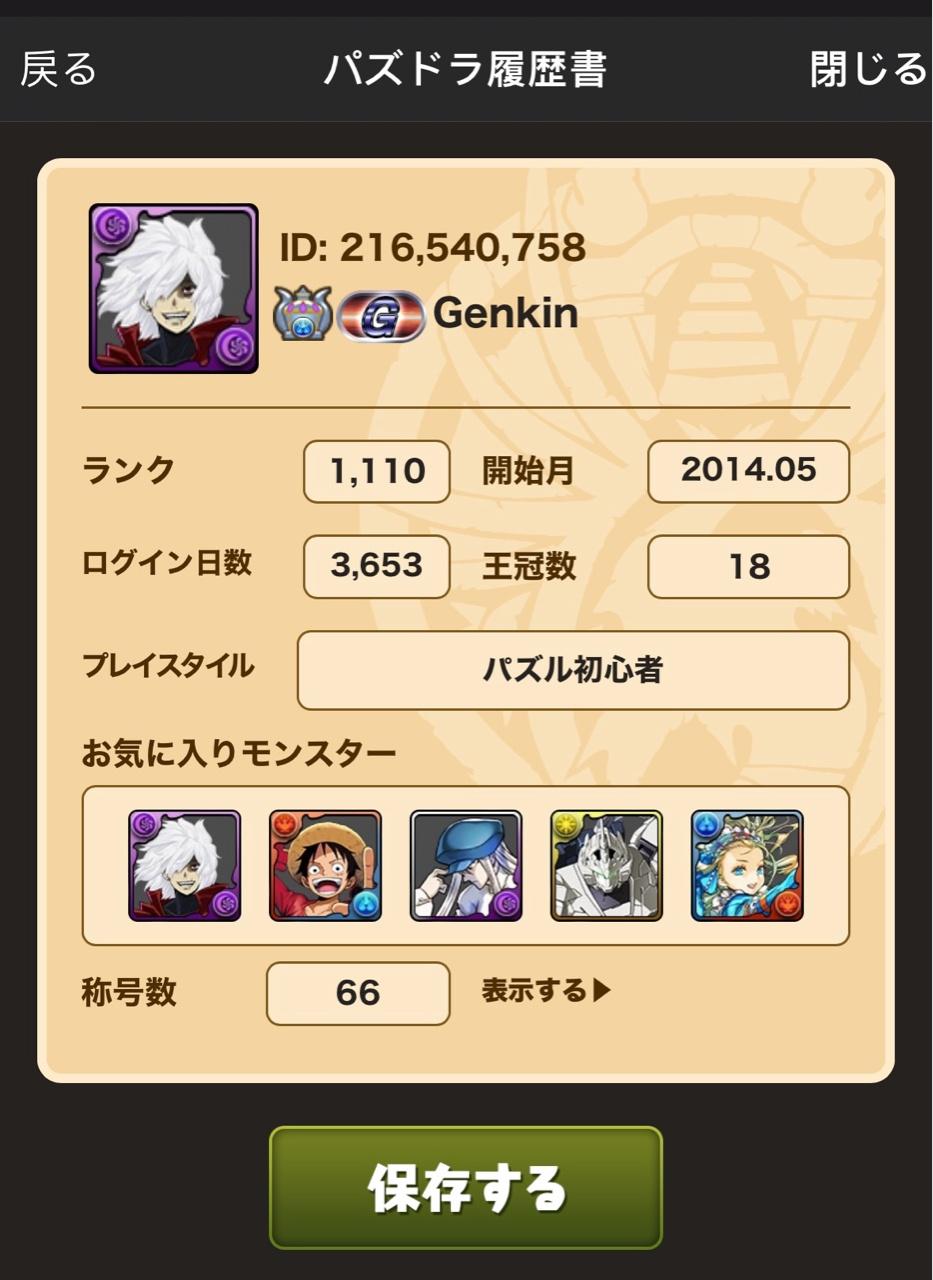Go back with 戻る
The image size is (933, 1280).
coord(59,70)
